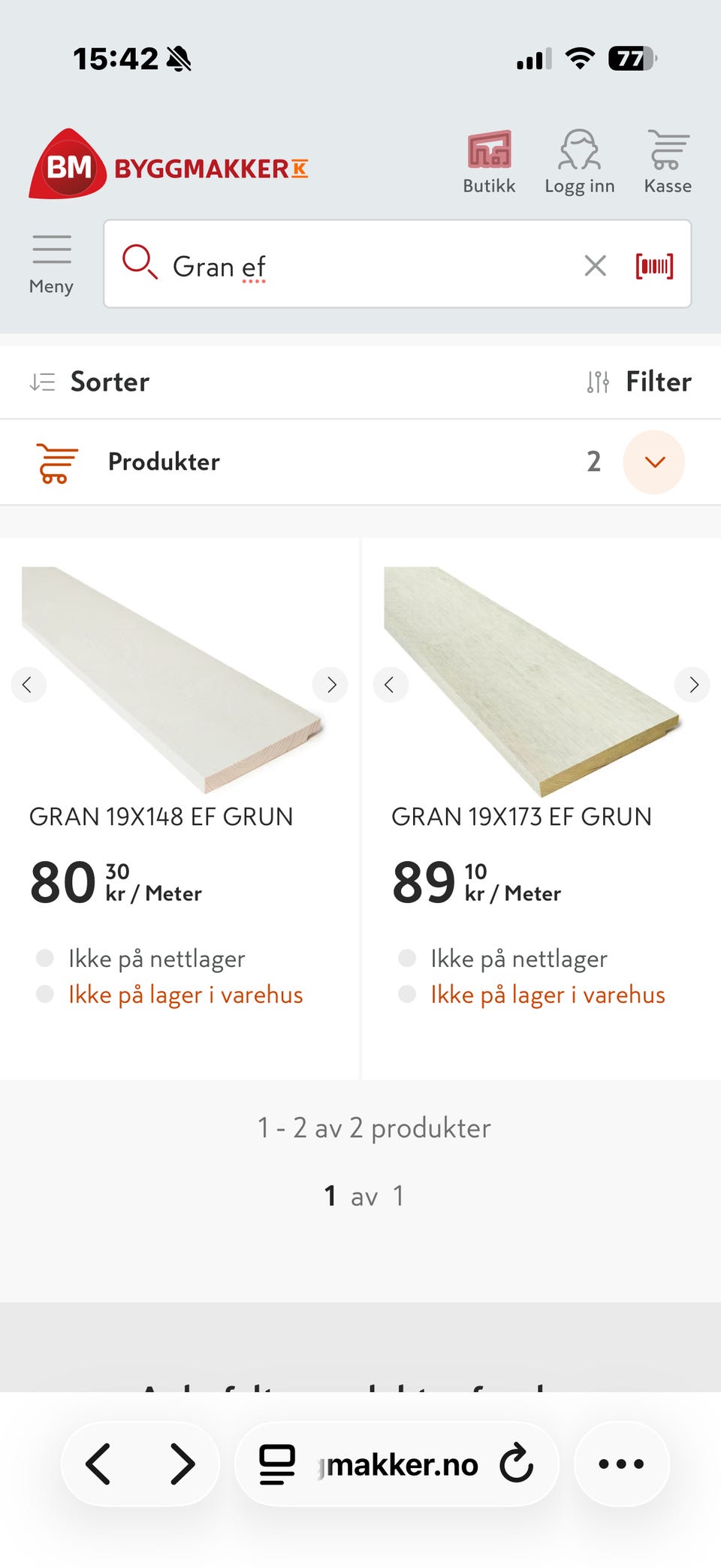The width and height of the screenshot is (721, 1568).
Task: Tap the search input showing Gran ef
Action: pos(338,265)
